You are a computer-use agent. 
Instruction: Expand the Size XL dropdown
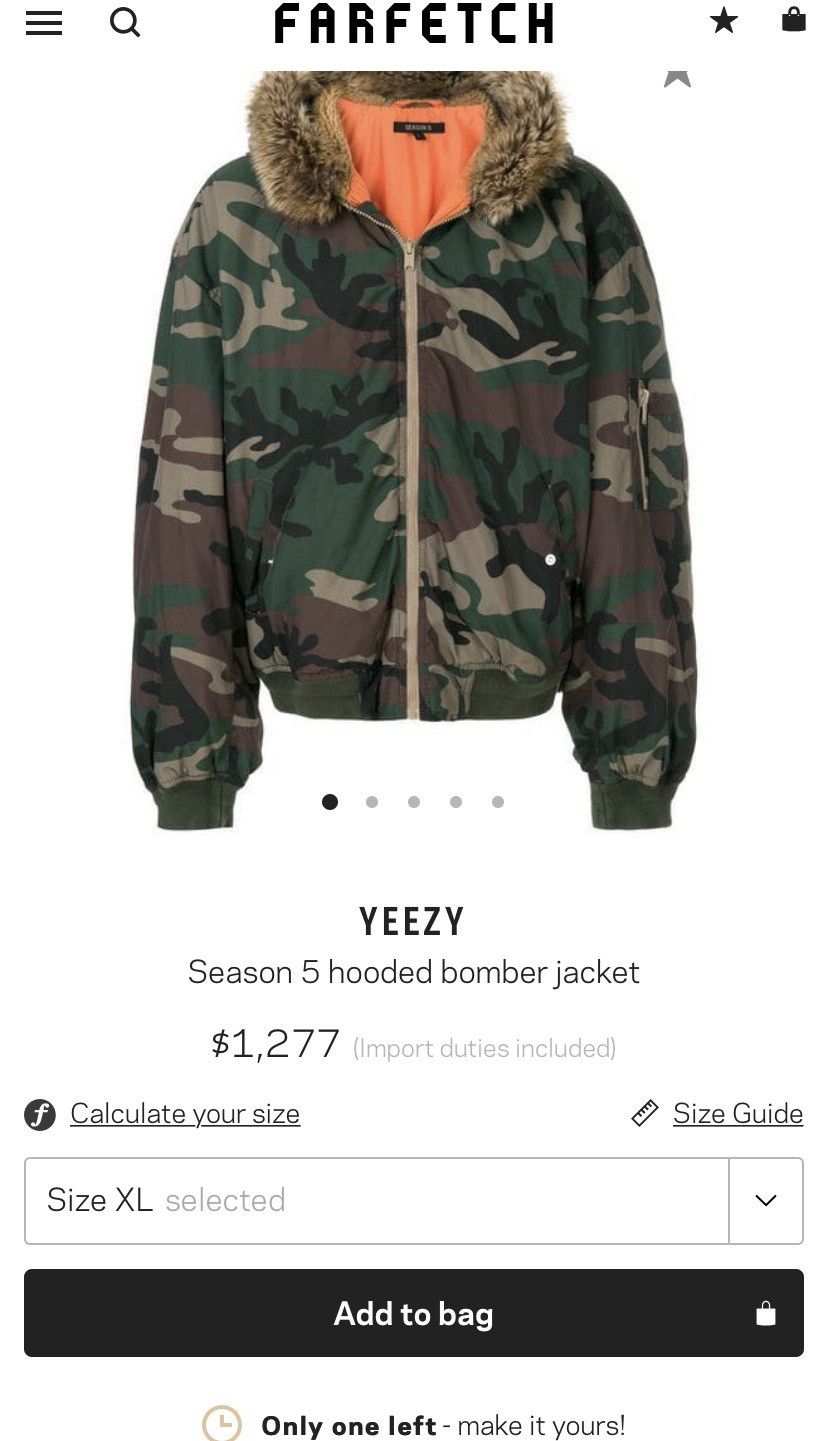tap(414, 1201)
